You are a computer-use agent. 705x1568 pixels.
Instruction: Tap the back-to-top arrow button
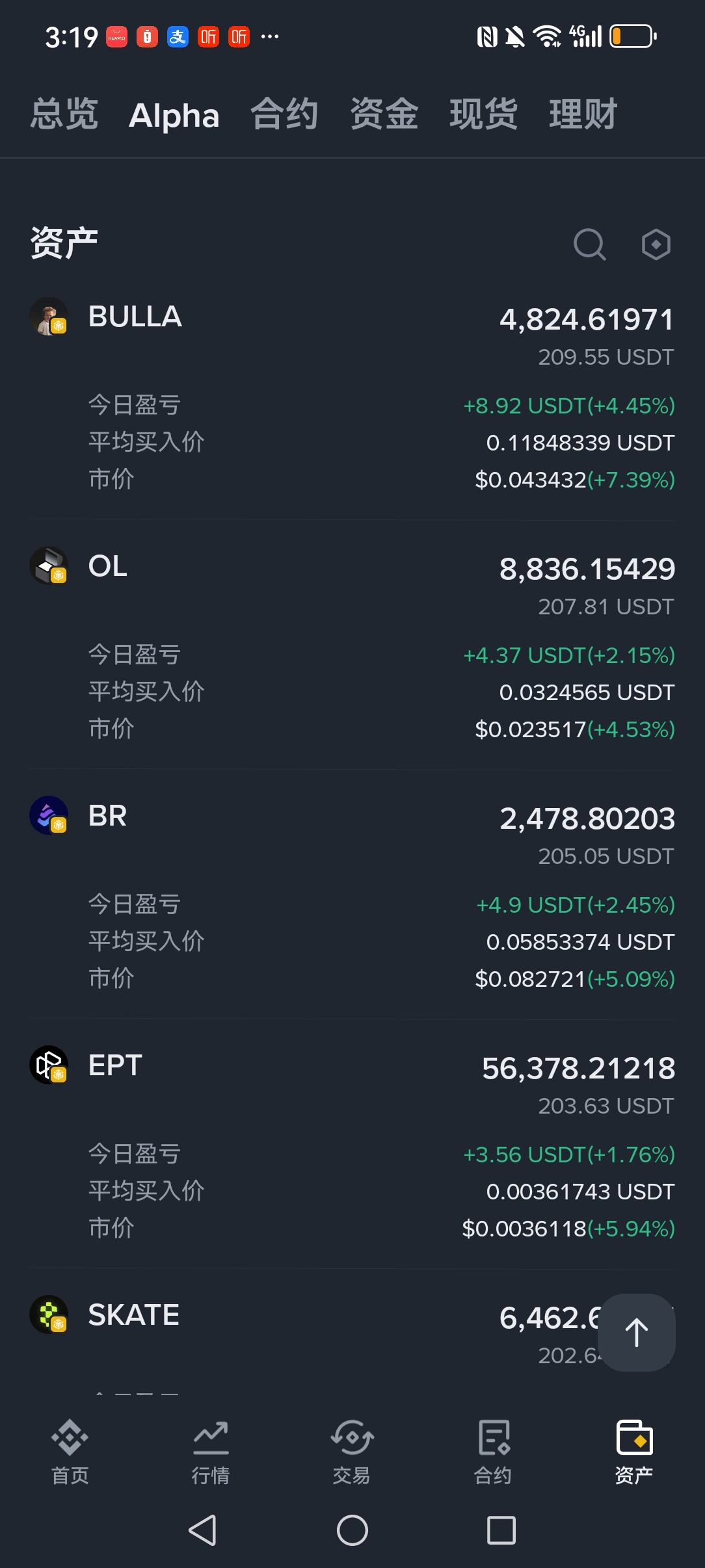tap(636, 1333)
